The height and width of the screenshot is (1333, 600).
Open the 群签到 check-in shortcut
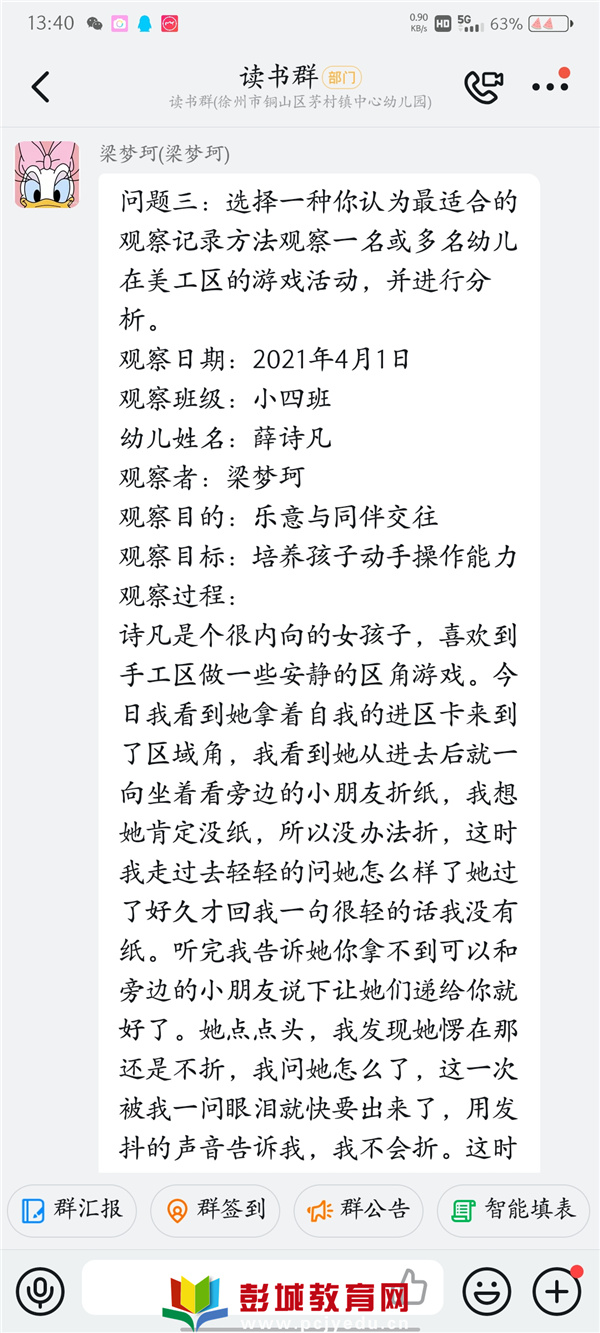tap(214, 1209)
